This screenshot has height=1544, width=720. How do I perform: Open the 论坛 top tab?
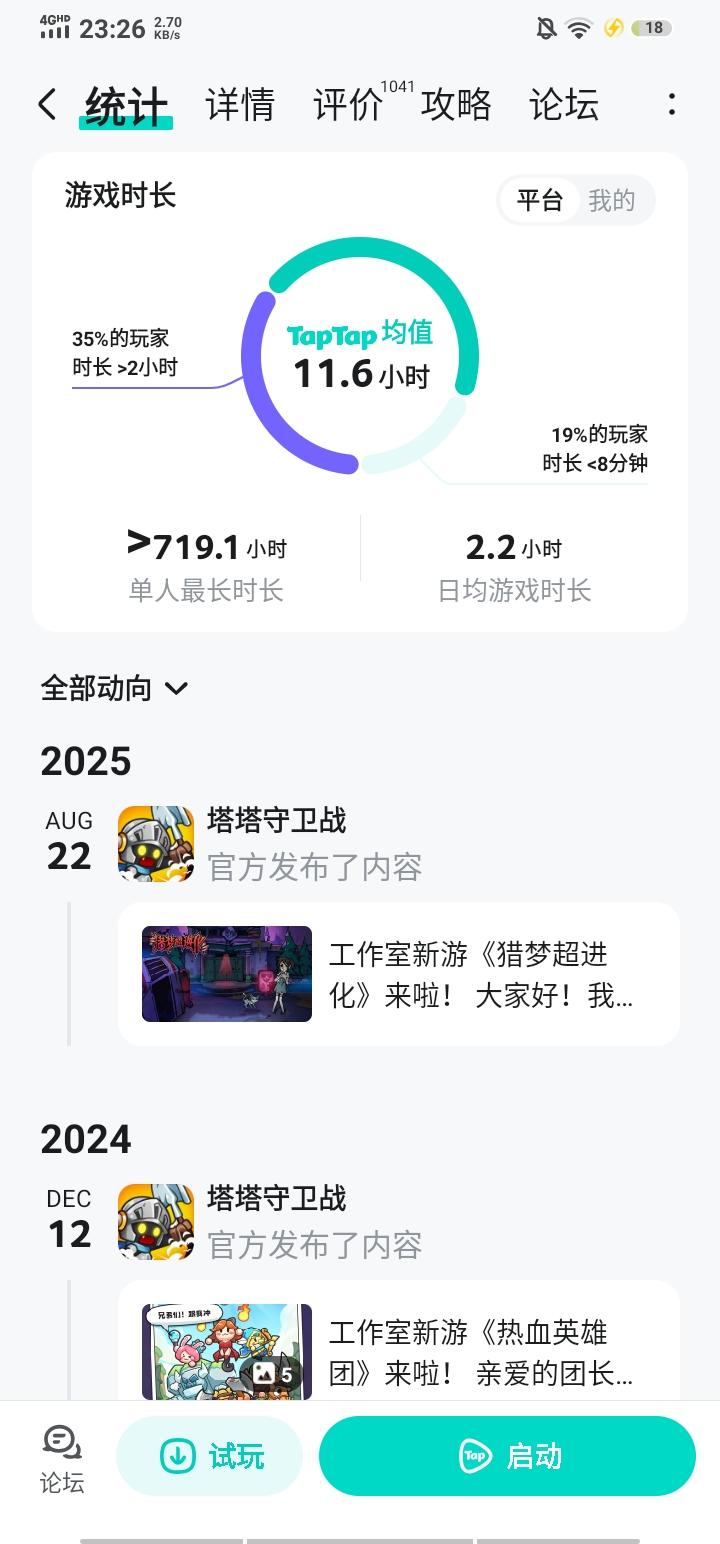564,104
